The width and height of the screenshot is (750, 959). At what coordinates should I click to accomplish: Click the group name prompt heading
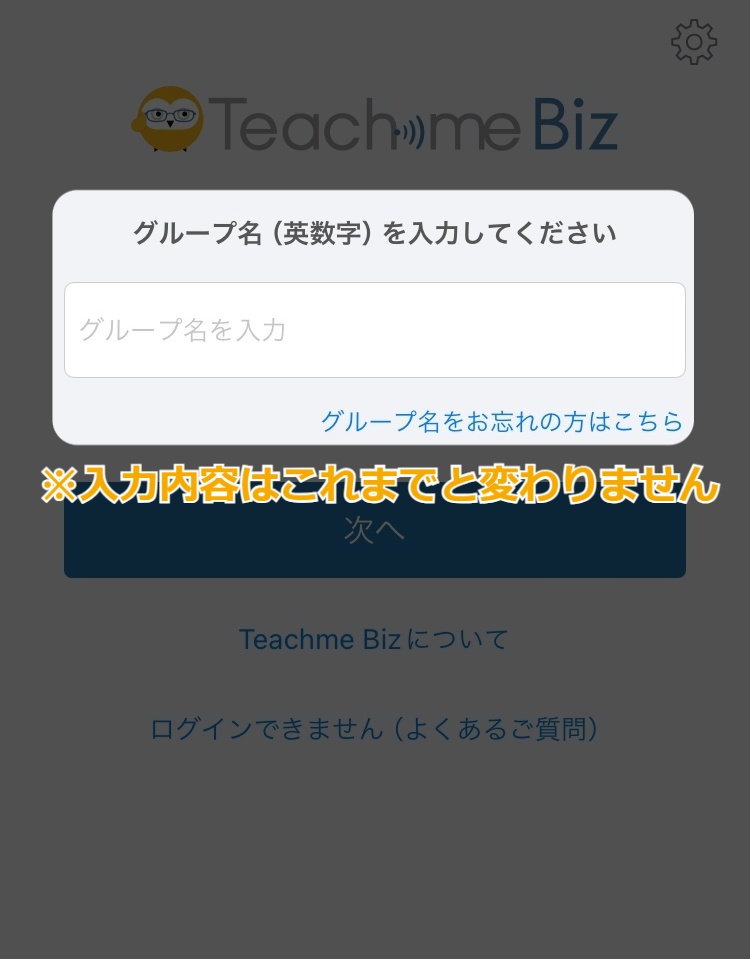[375, 231]
